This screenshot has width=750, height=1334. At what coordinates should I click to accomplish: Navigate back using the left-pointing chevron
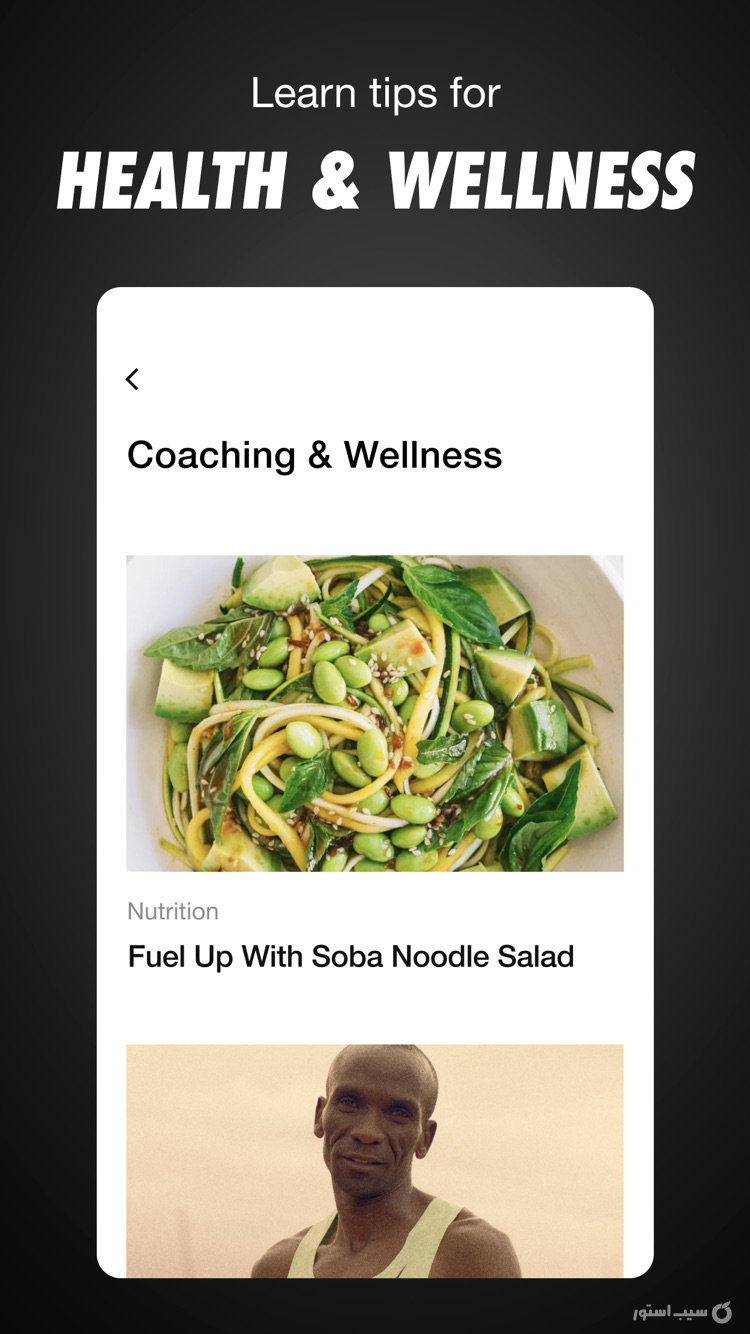133,380
